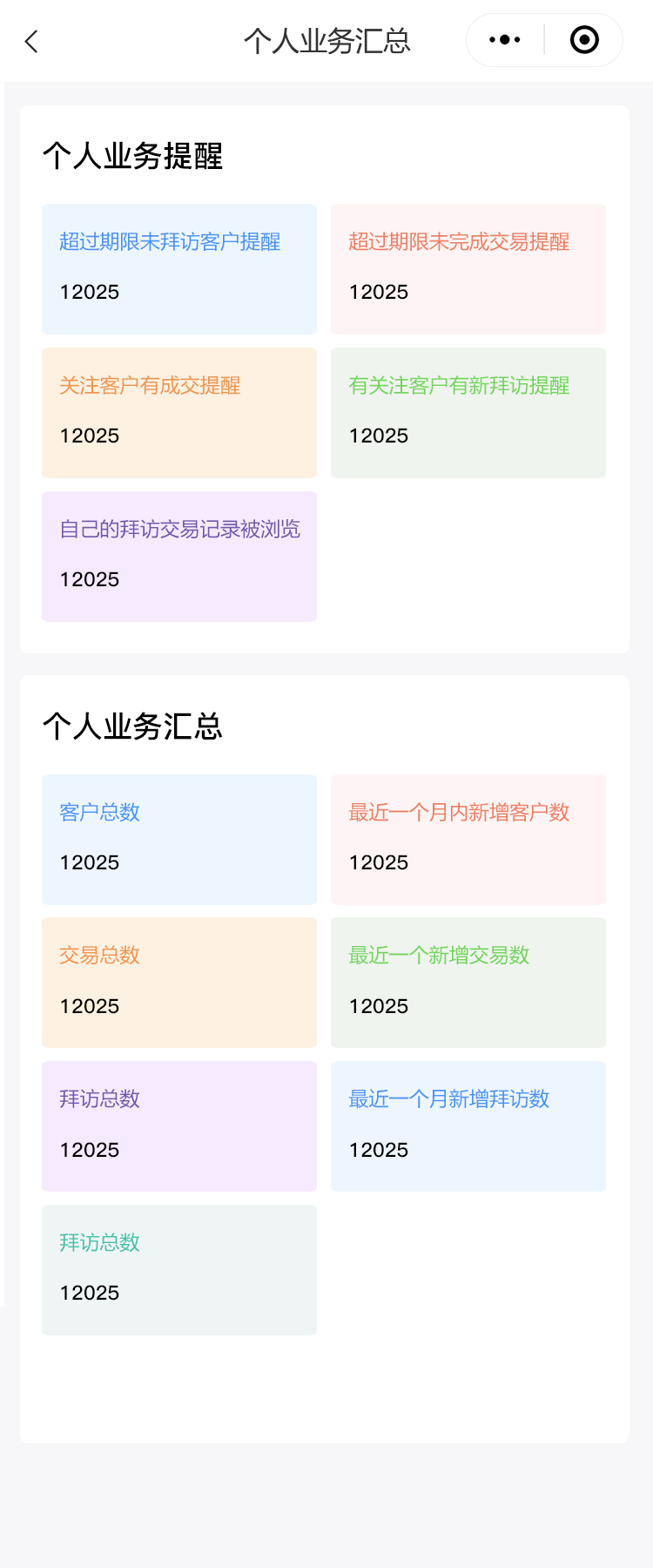Open the mini program more options menu
The width and height of the screenshot is (653, 1568).
click(505, 40)
